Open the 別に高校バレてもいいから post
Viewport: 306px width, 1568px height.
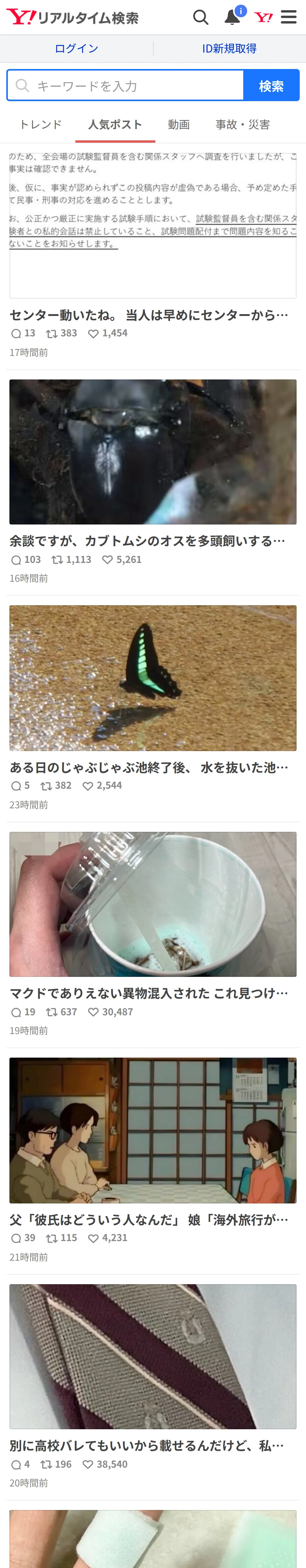[x=147, y=1445]
